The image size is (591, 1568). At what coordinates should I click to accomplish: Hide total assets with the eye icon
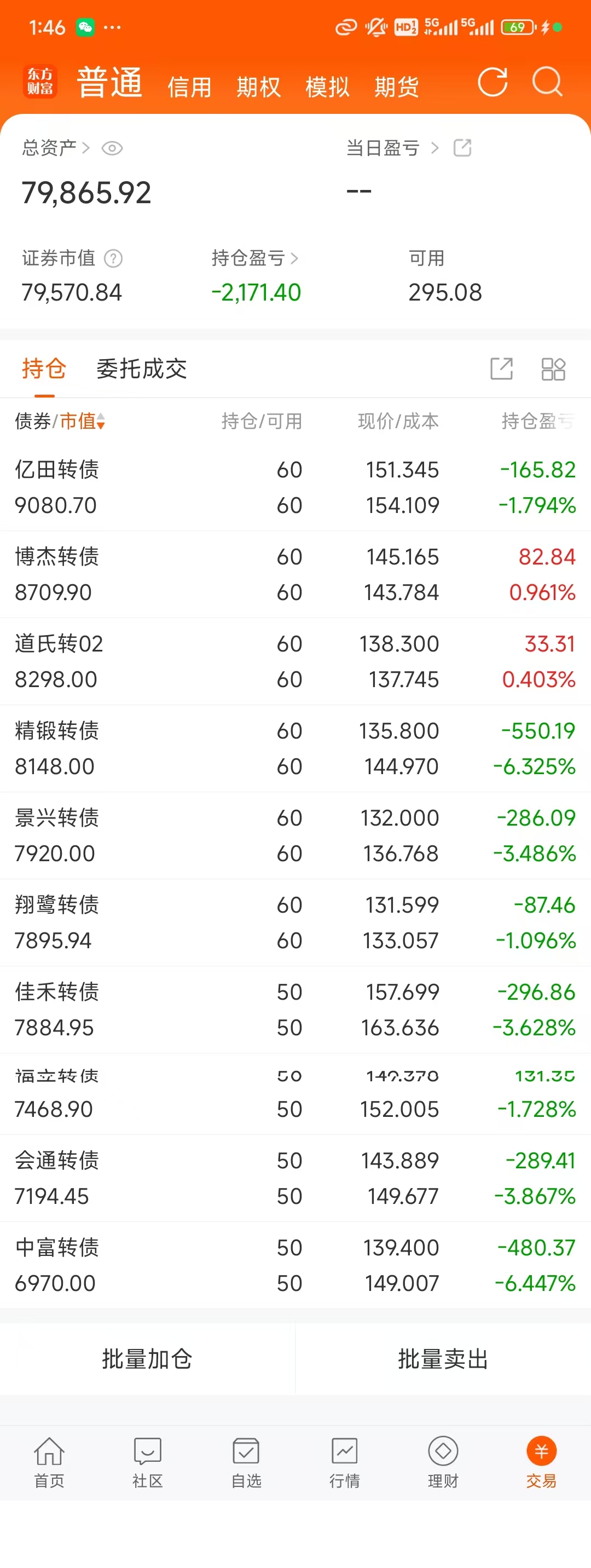tap(112, 148)
